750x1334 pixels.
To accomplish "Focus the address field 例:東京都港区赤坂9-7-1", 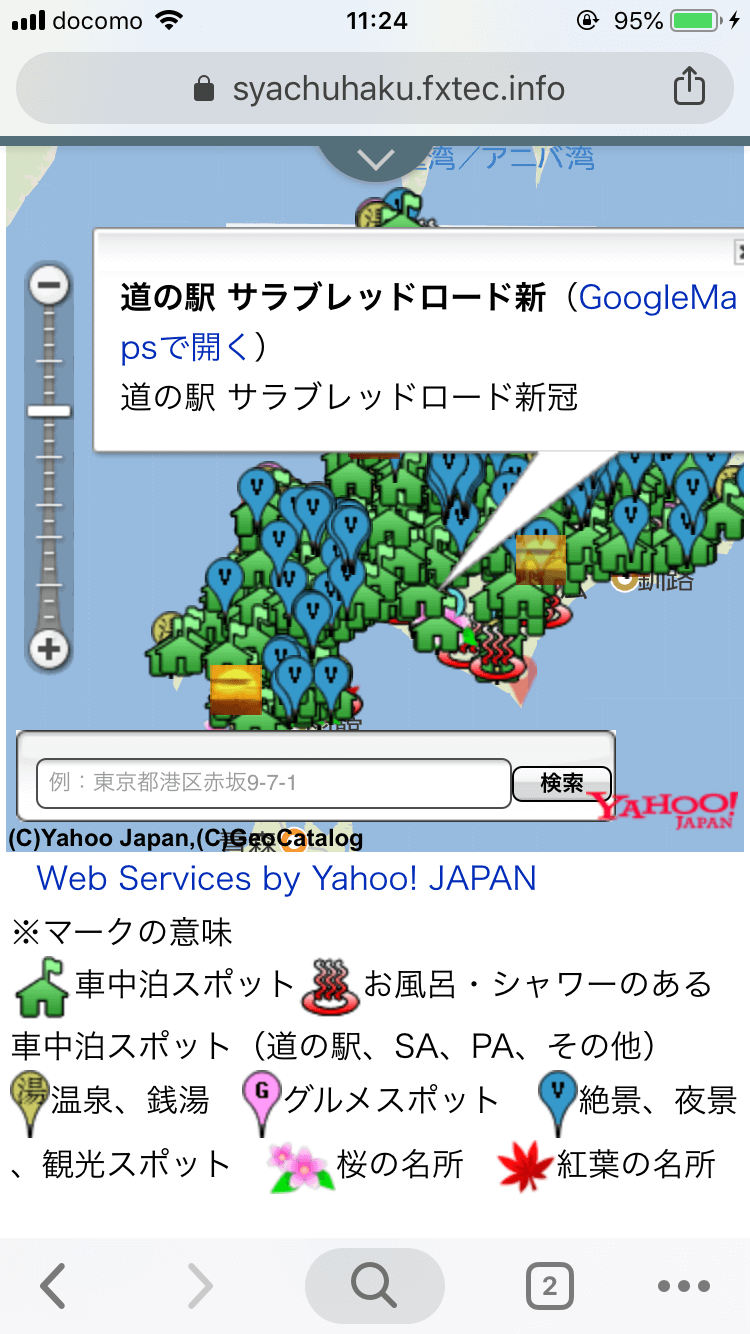I will 273,783.
